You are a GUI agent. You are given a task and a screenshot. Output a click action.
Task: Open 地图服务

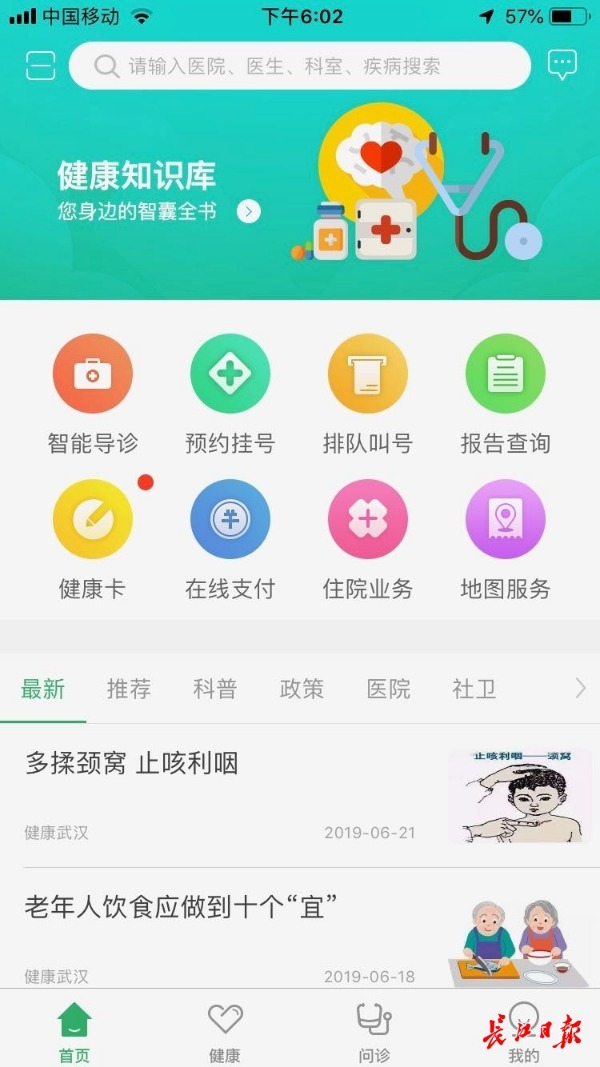pos(505,540)
